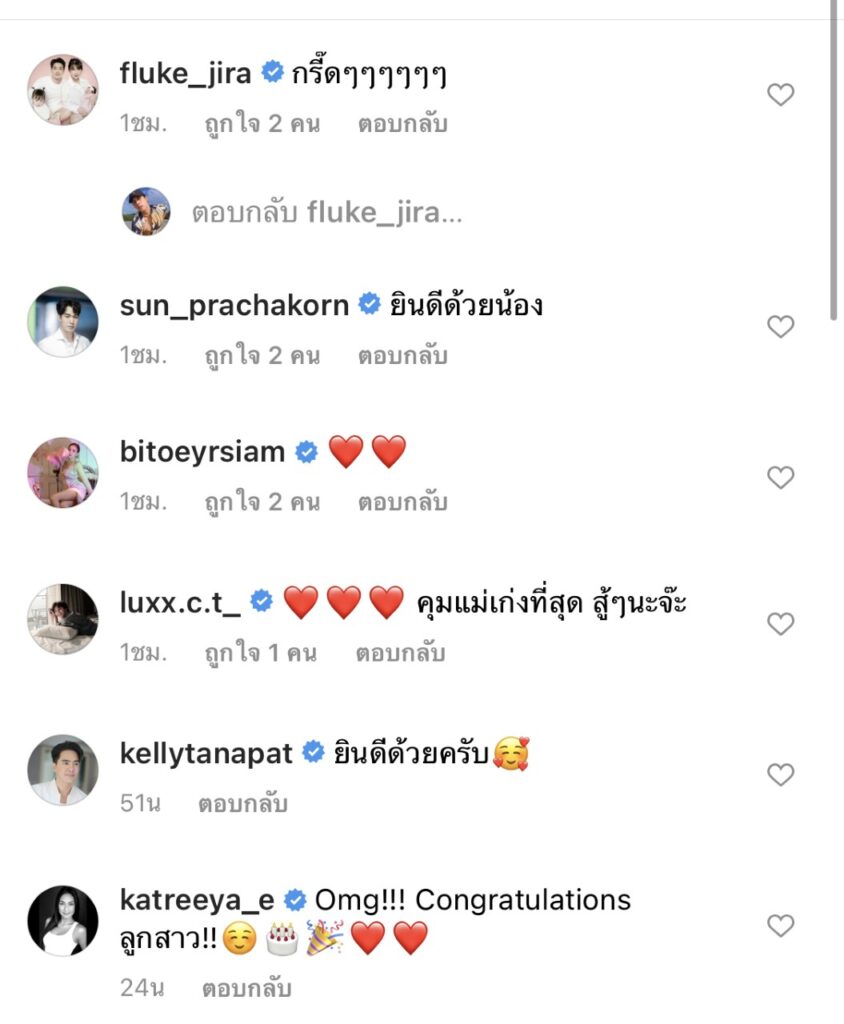
Task: Open katreeya_e's profile picture
Action: tap(62, 919)
